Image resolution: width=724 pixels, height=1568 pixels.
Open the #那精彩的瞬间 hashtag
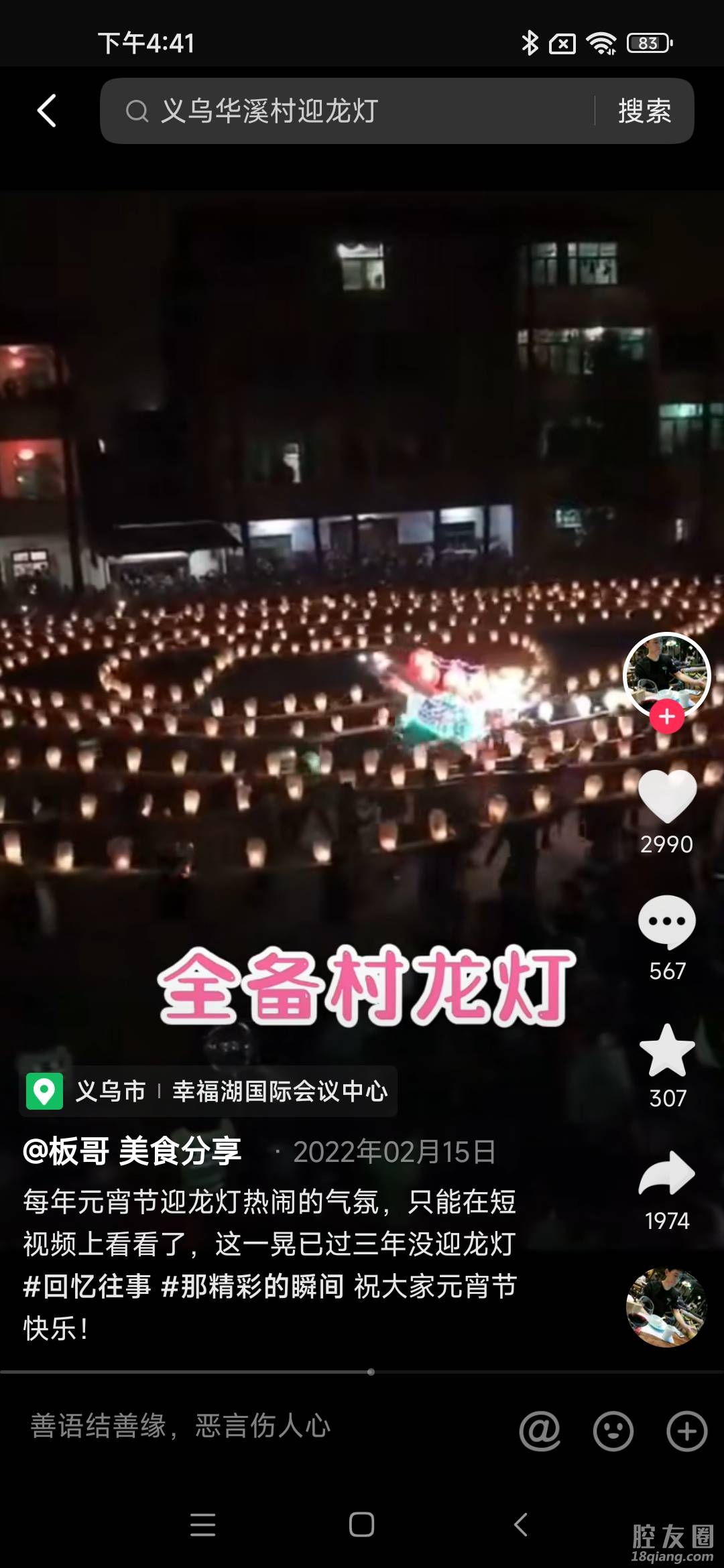(x=253, y=1287)
